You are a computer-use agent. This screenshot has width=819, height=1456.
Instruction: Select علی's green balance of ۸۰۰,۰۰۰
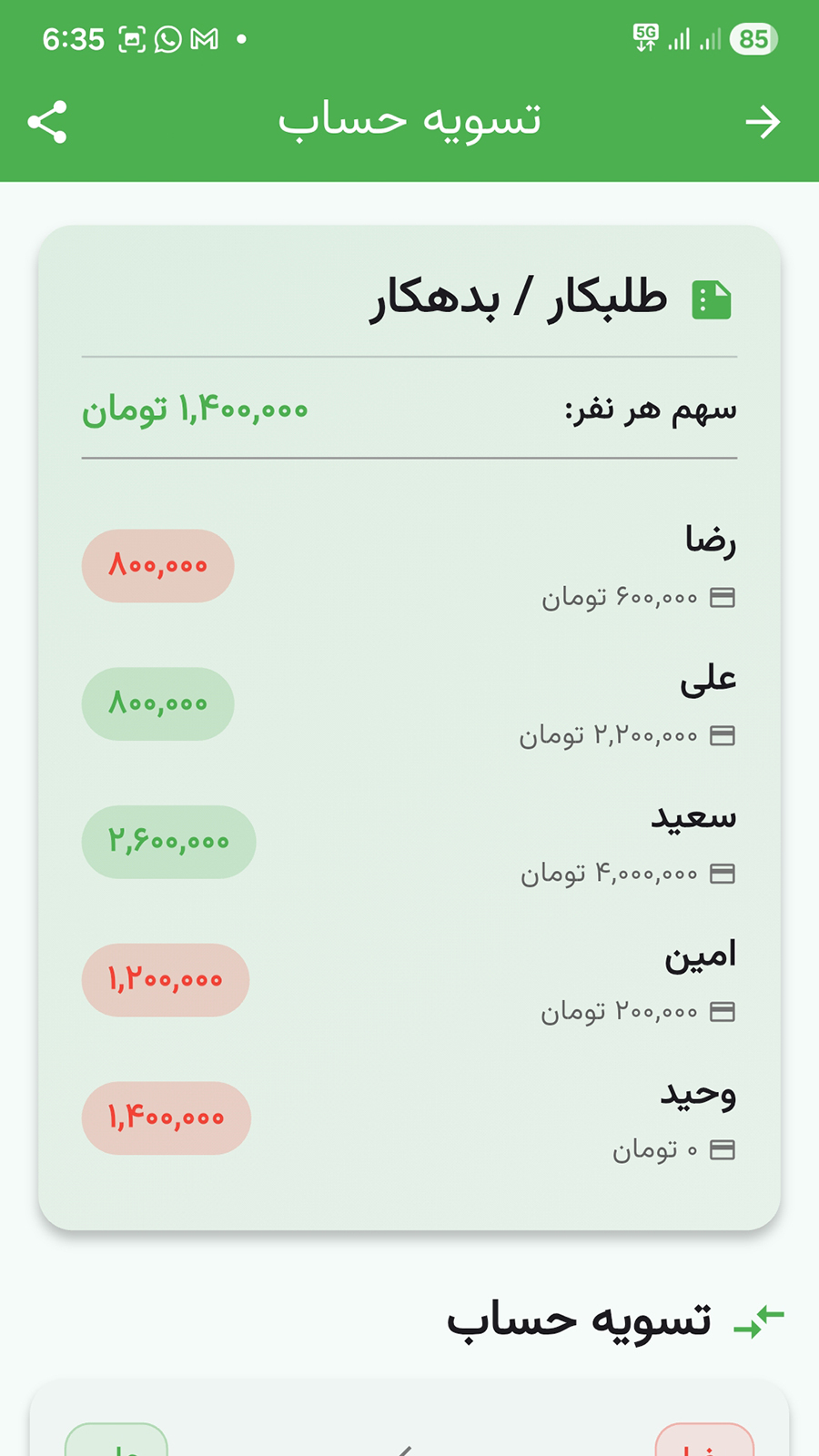tap(157, 703)
